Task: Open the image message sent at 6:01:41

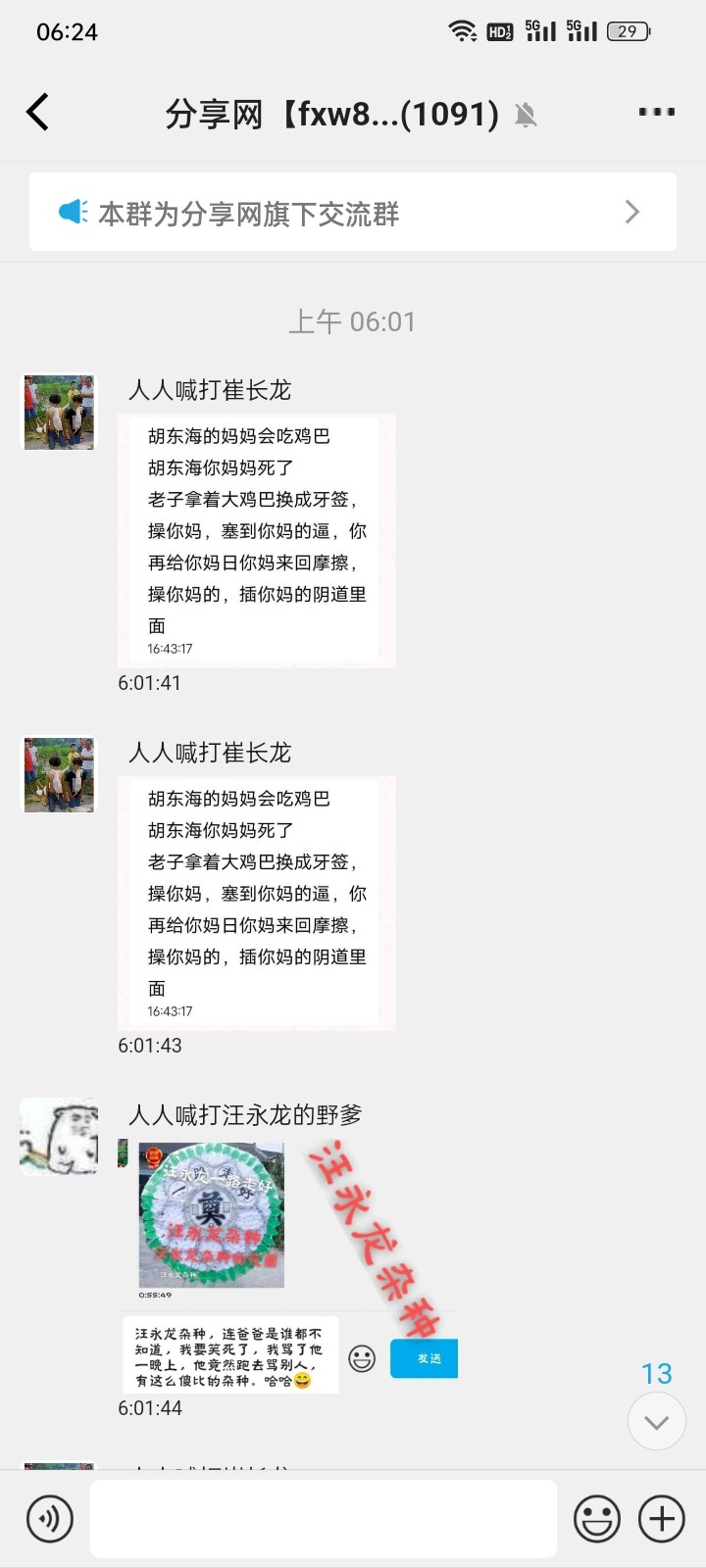Action: pos(257,541)
